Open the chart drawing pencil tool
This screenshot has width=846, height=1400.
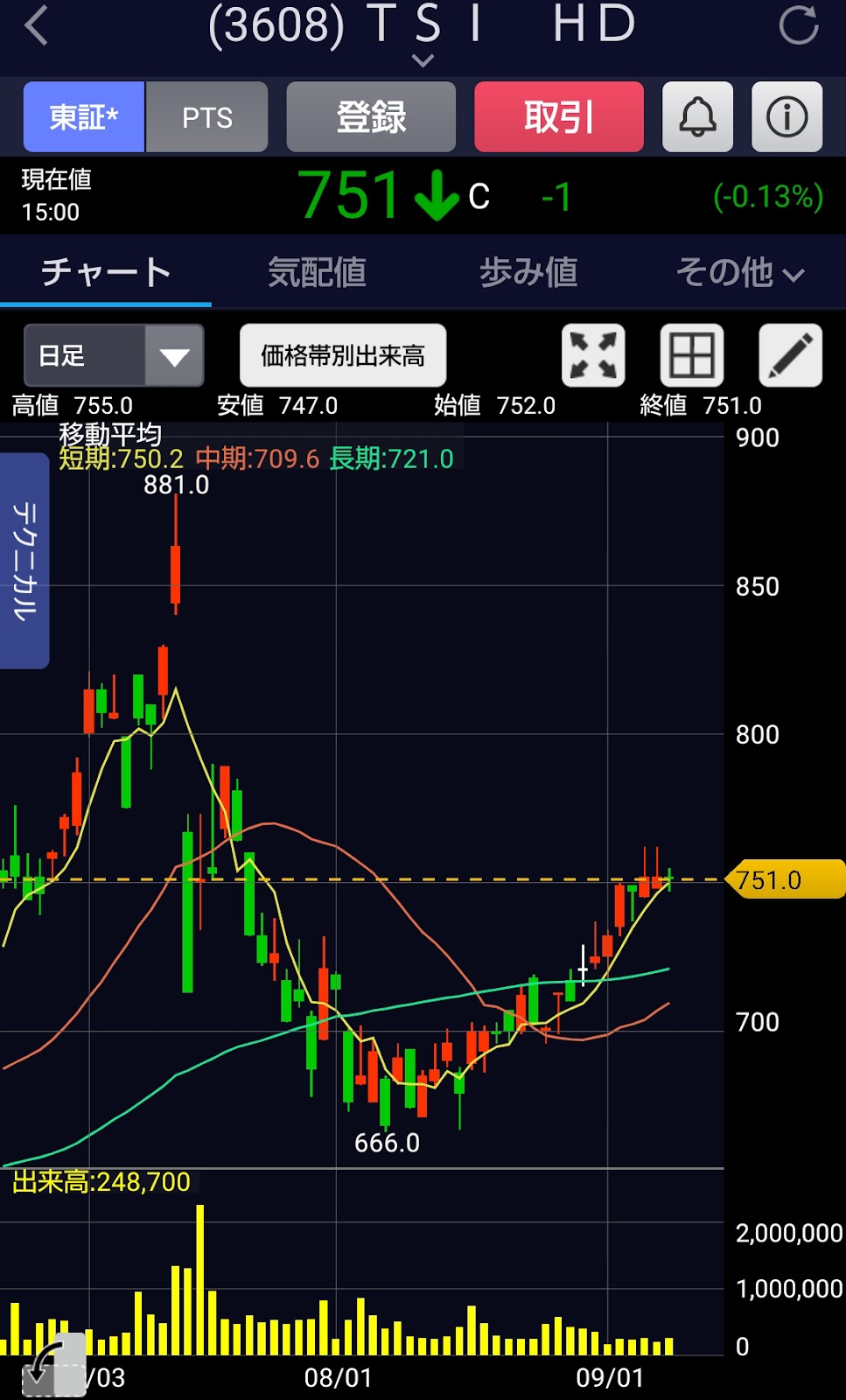point(790,355)
